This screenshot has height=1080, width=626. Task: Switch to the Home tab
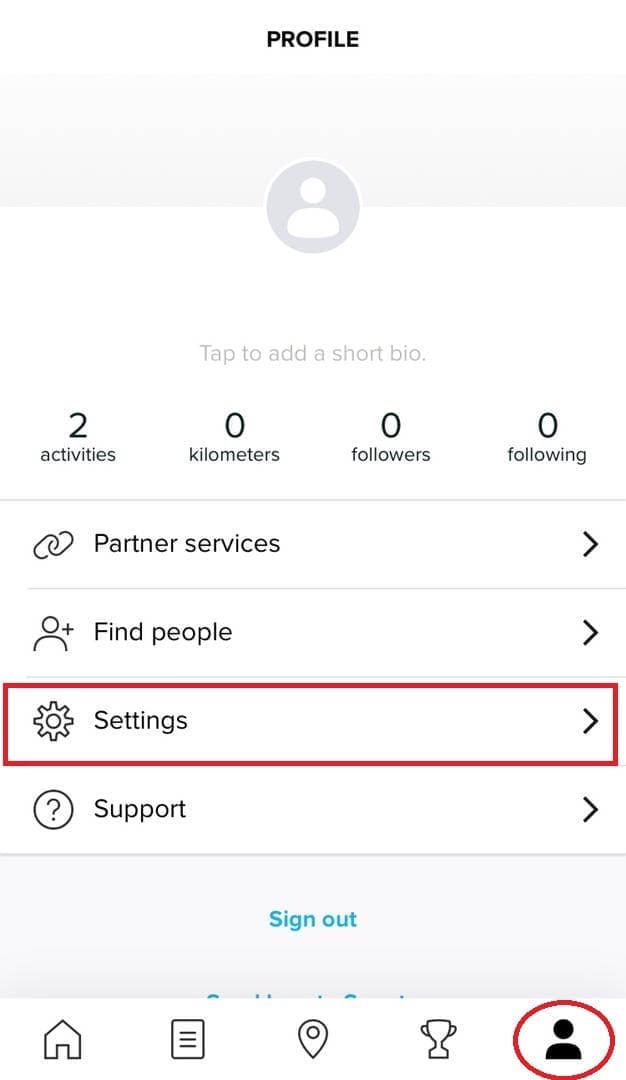(63, 1039)
